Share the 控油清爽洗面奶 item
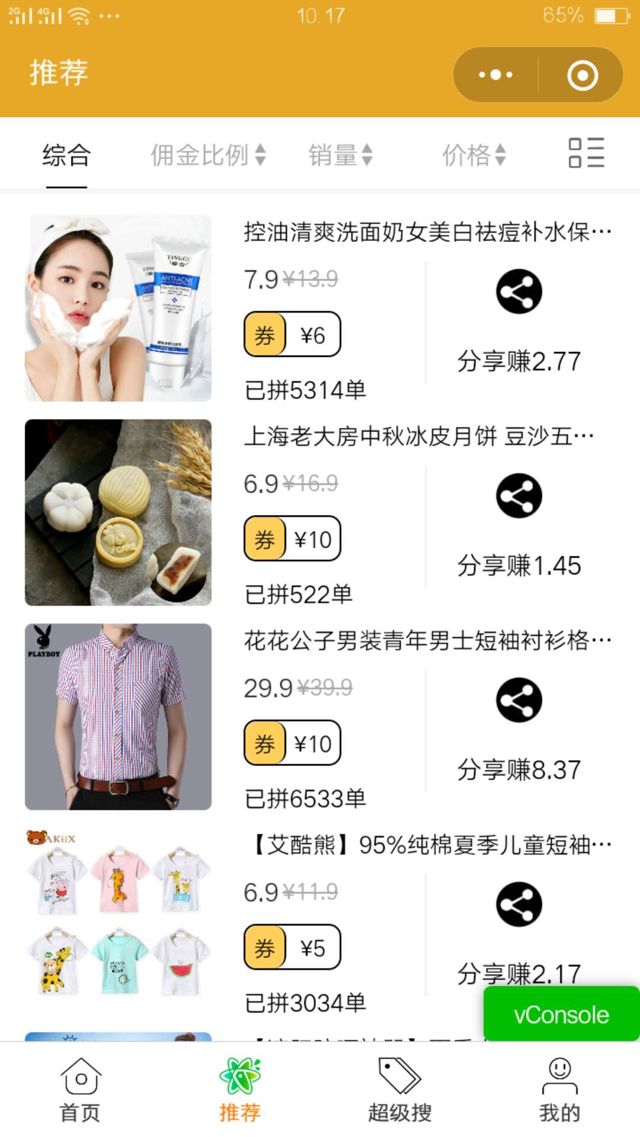 click(519, 292)
